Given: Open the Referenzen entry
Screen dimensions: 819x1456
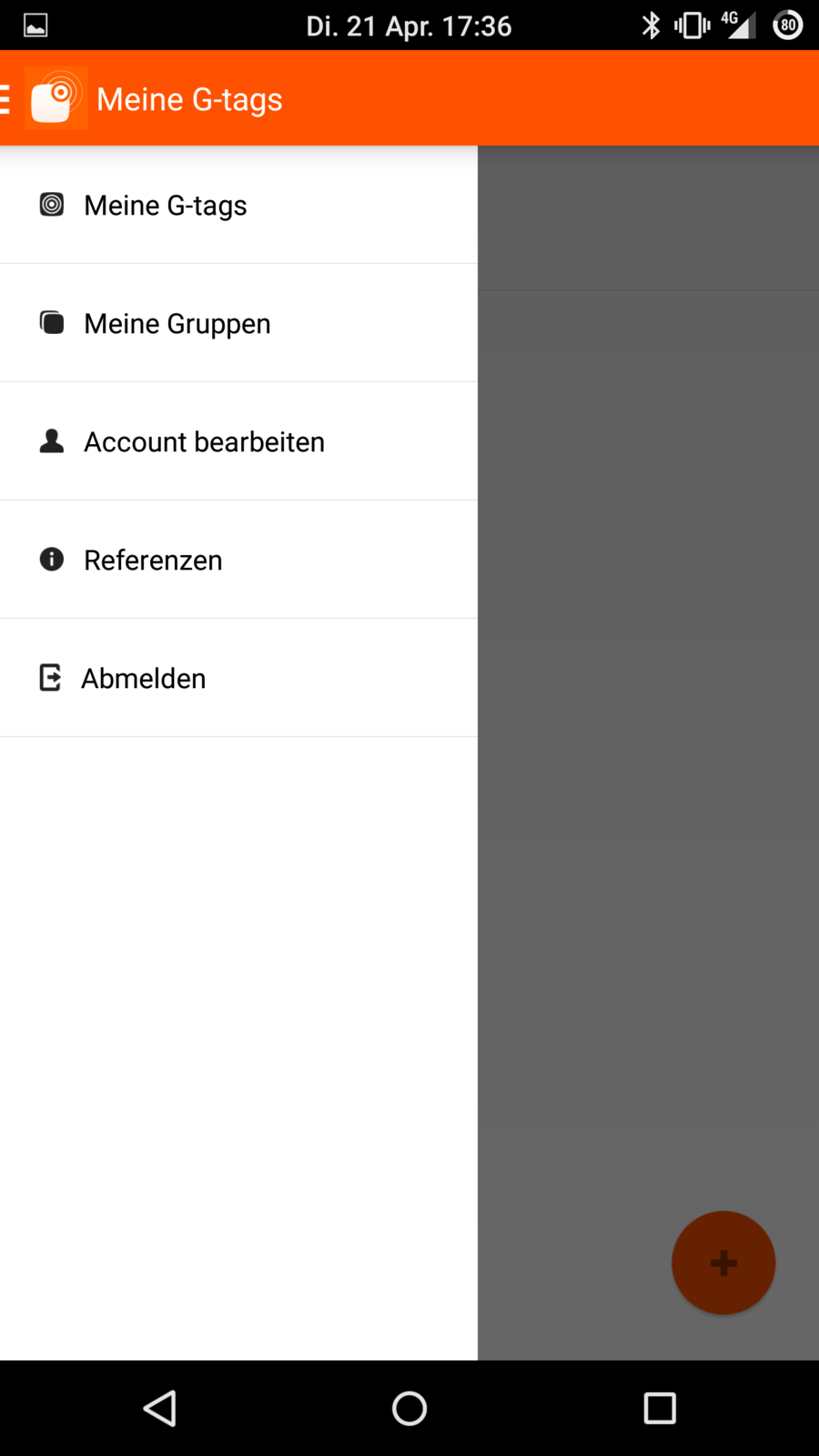Looking at the screenshot, I should point(153,561).
